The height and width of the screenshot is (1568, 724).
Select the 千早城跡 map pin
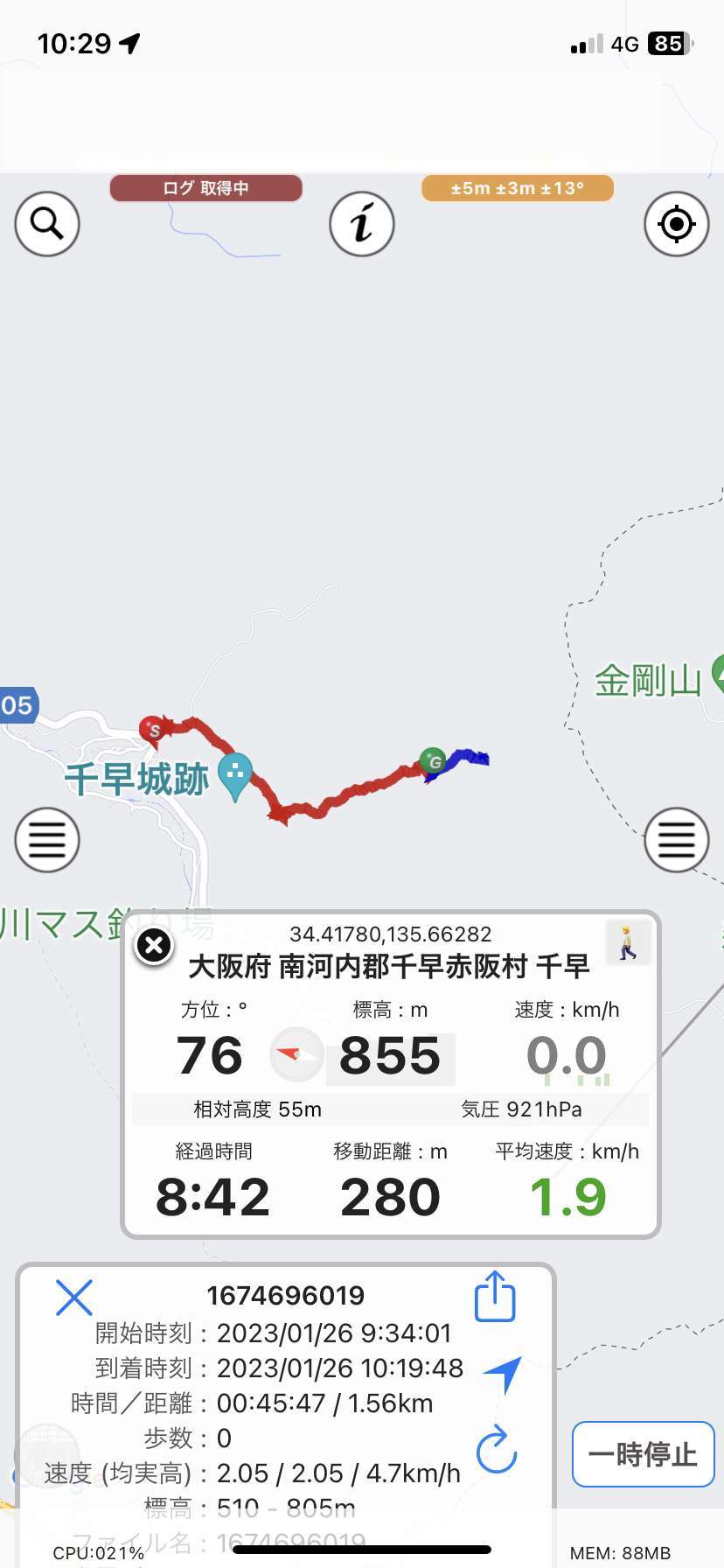pos(234,776)
